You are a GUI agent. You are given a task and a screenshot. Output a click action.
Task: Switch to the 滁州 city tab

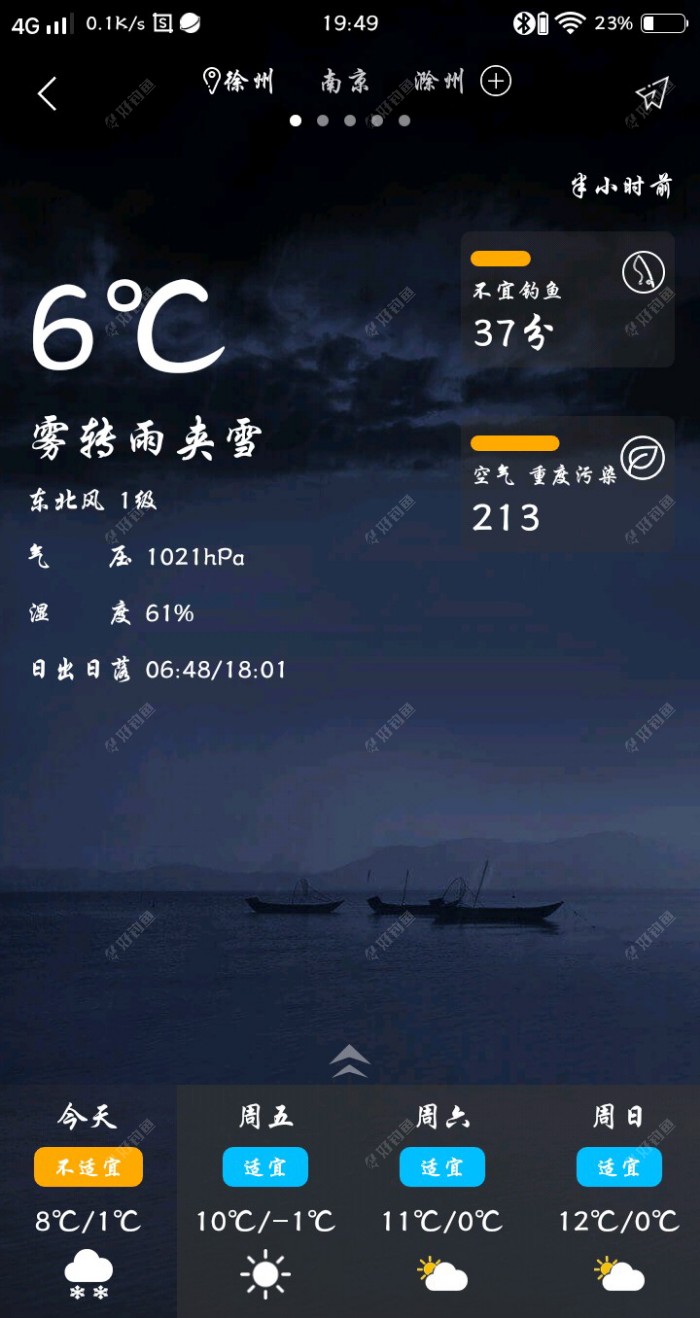[440, 82]
